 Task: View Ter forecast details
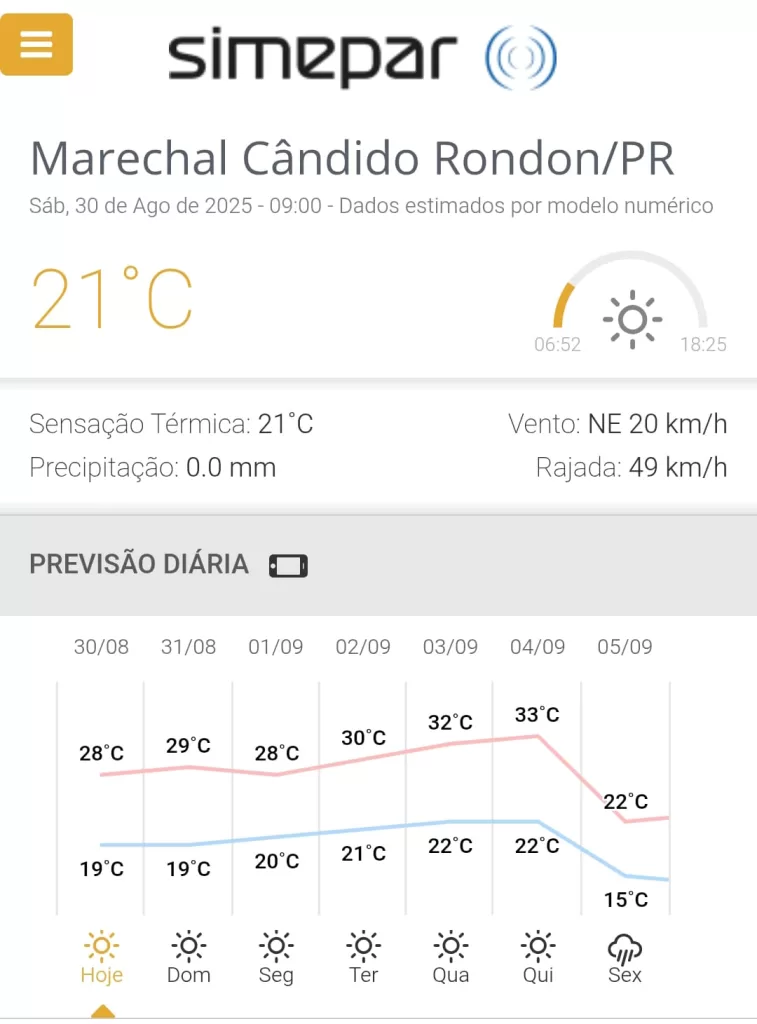coord(363,957)
